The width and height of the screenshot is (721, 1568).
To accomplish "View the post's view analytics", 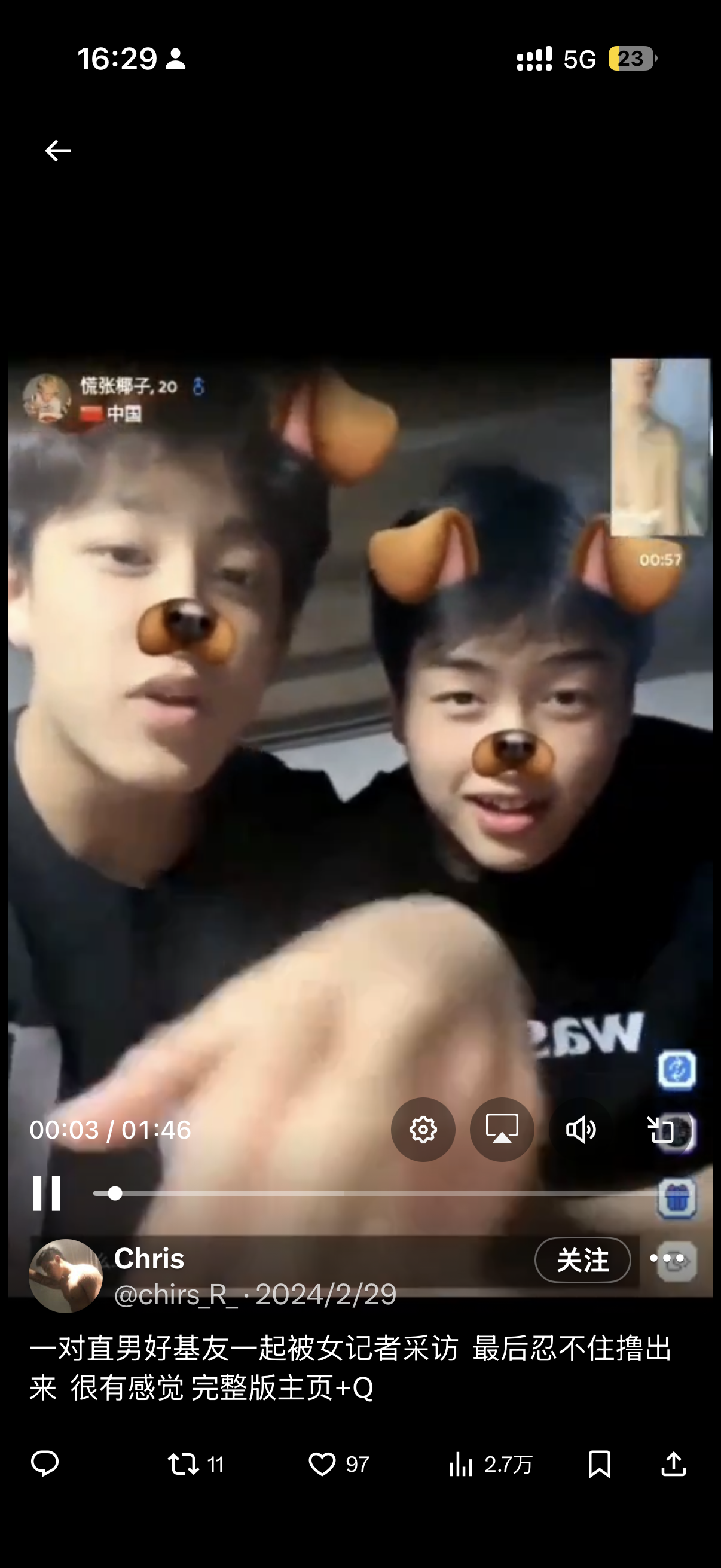I will (490, 1464).
